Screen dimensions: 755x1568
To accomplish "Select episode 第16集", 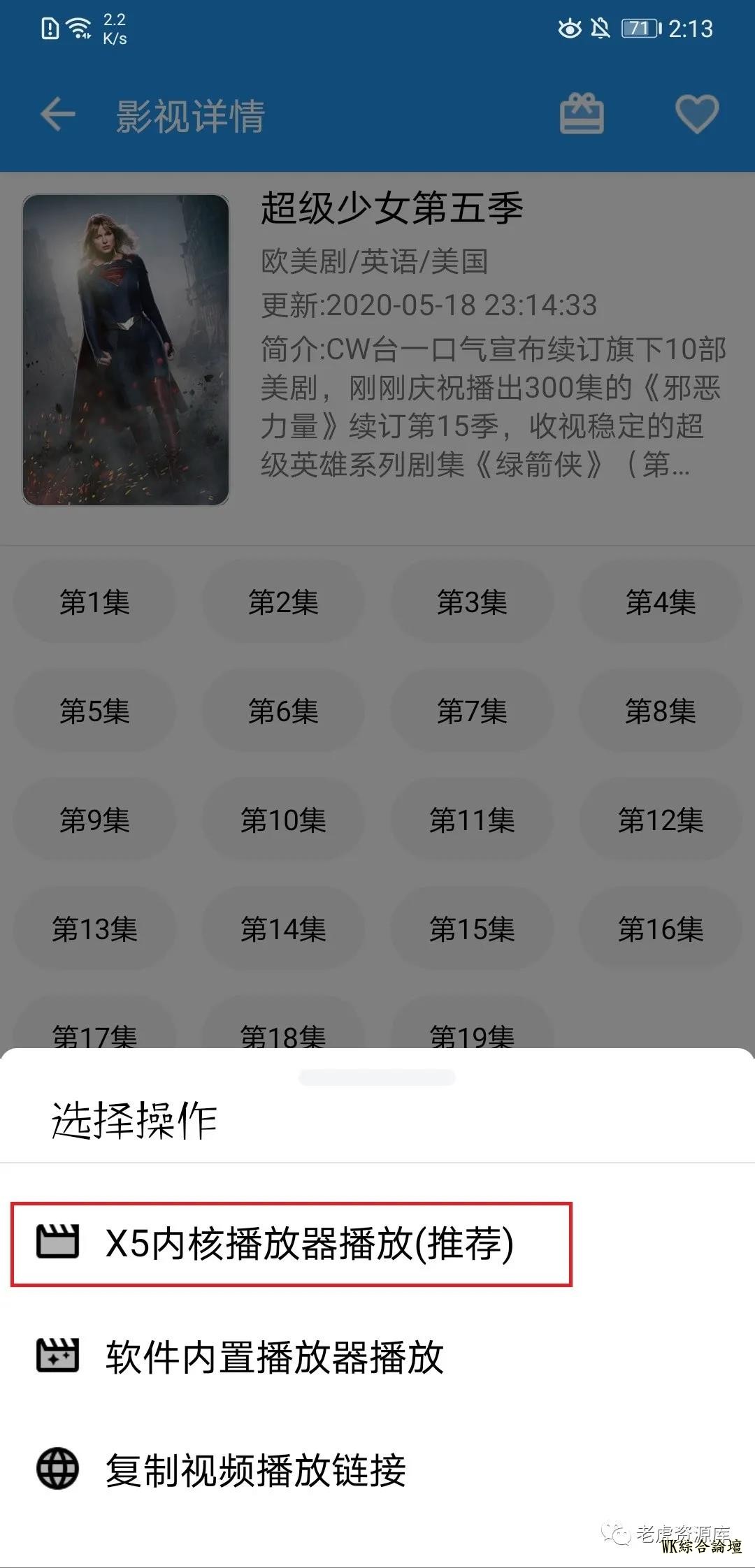I will (x=661, y=929).
